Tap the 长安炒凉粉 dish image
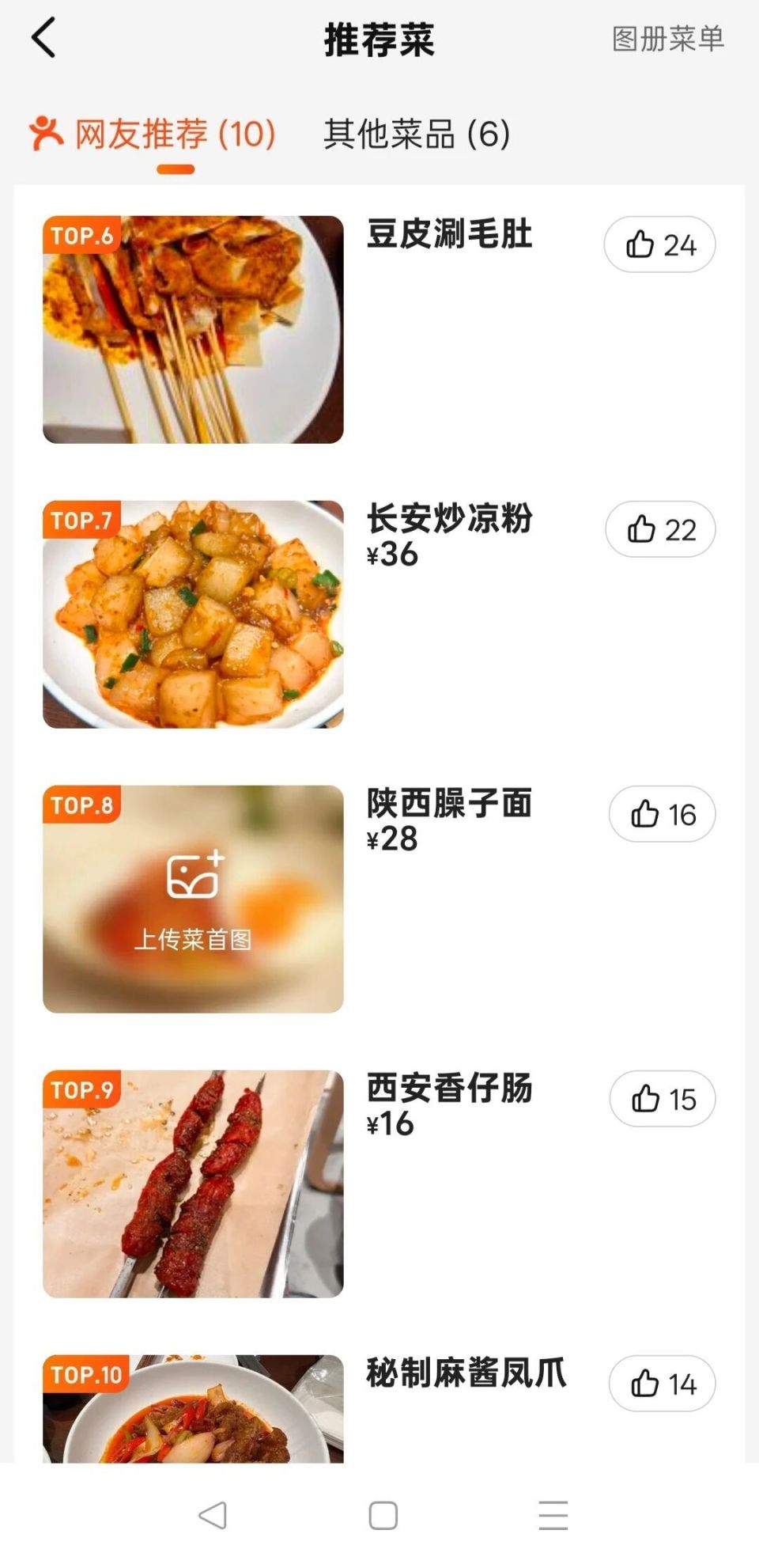Image resolution: width=759 pixels, height=1568 pixels. pos(194,612)
